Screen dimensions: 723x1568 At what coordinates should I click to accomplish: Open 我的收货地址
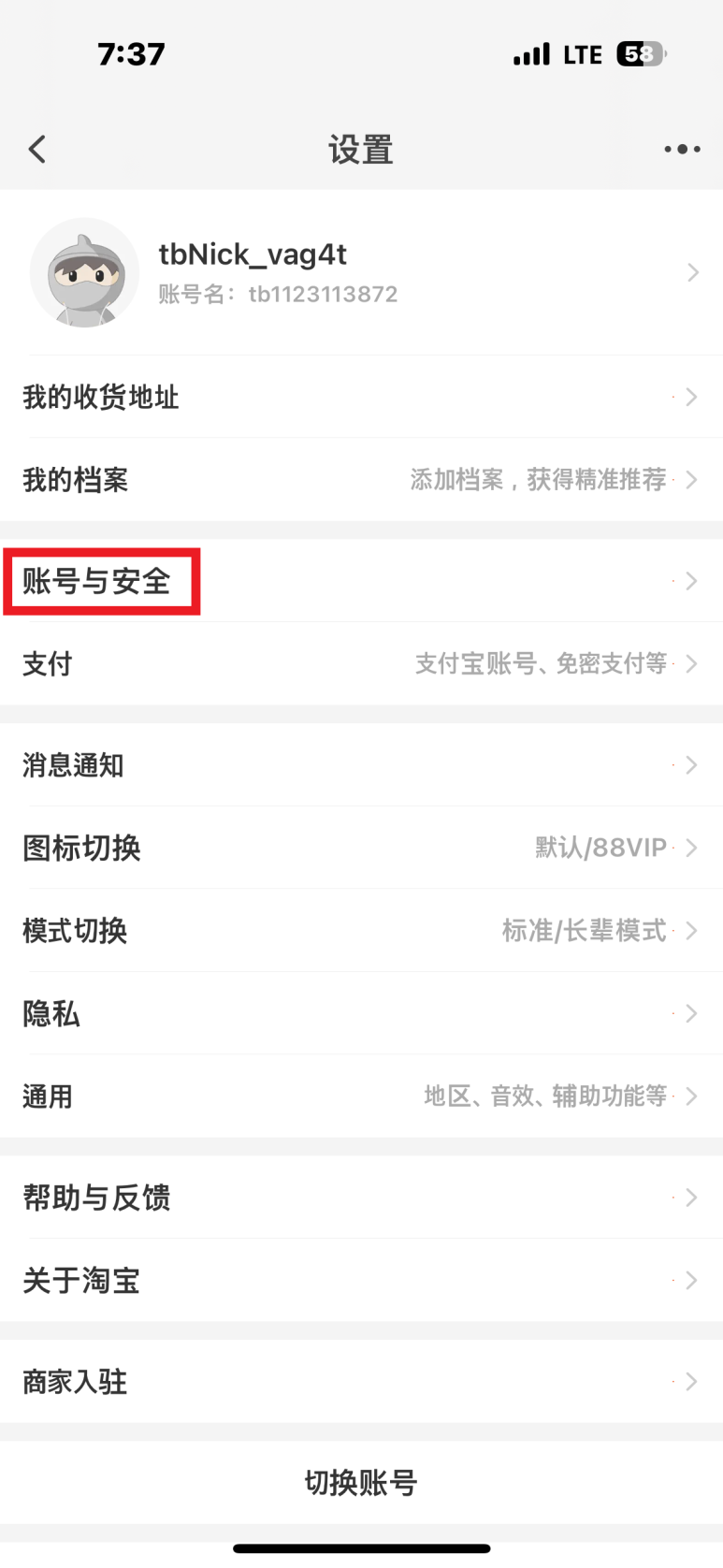pos(361,397)
